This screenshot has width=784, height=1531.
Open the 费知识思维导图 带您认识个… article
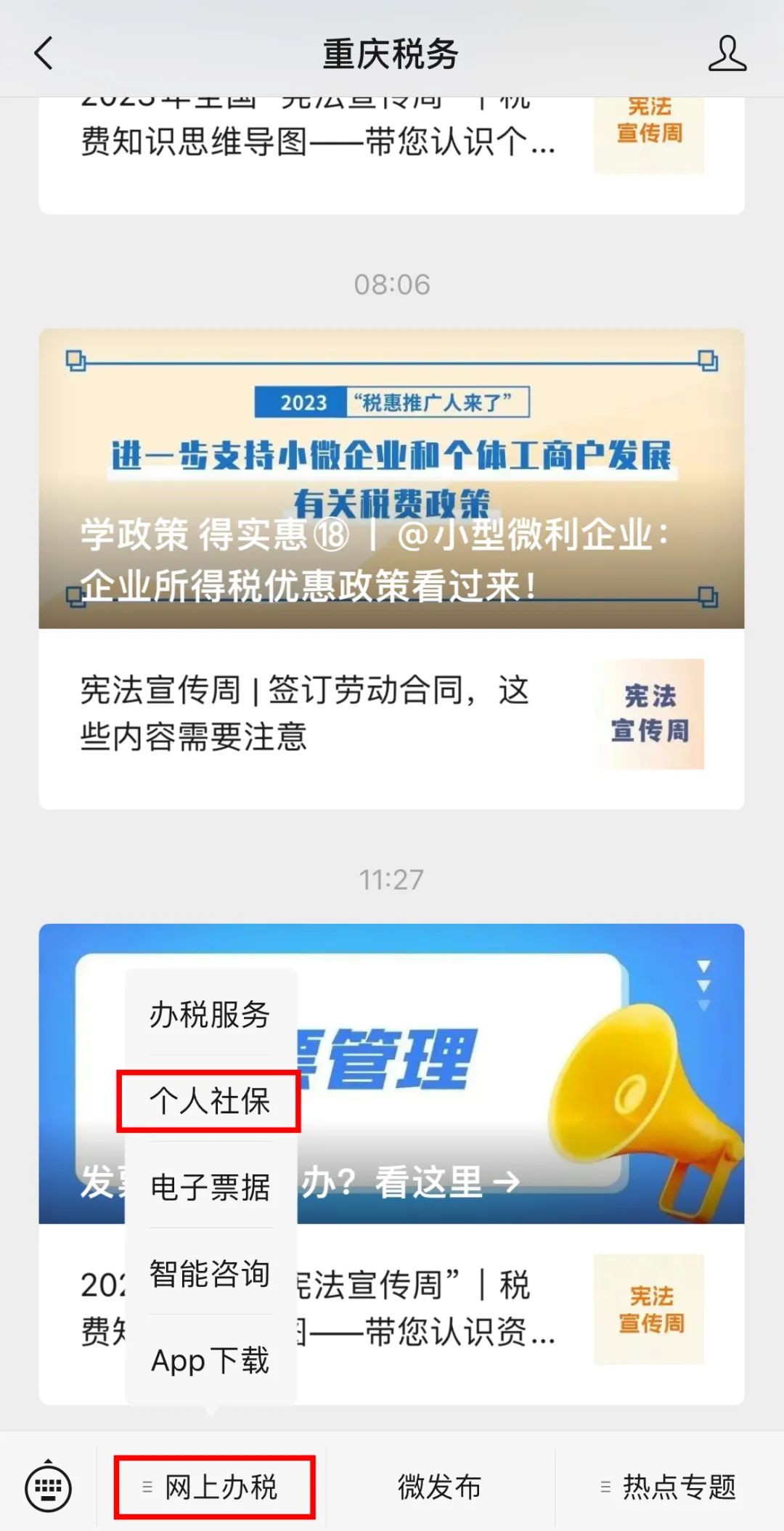(x=318, y=142)
